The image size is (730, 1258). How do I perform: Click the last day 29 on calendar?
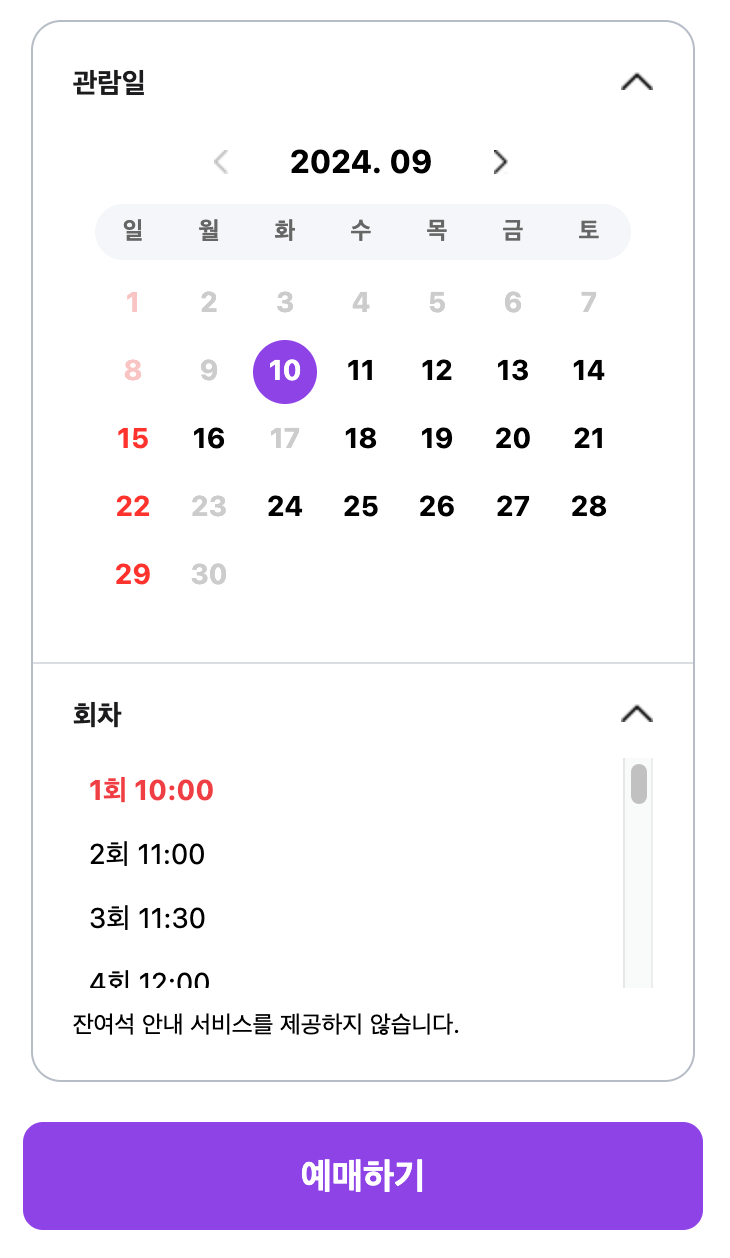click(133, 573)
